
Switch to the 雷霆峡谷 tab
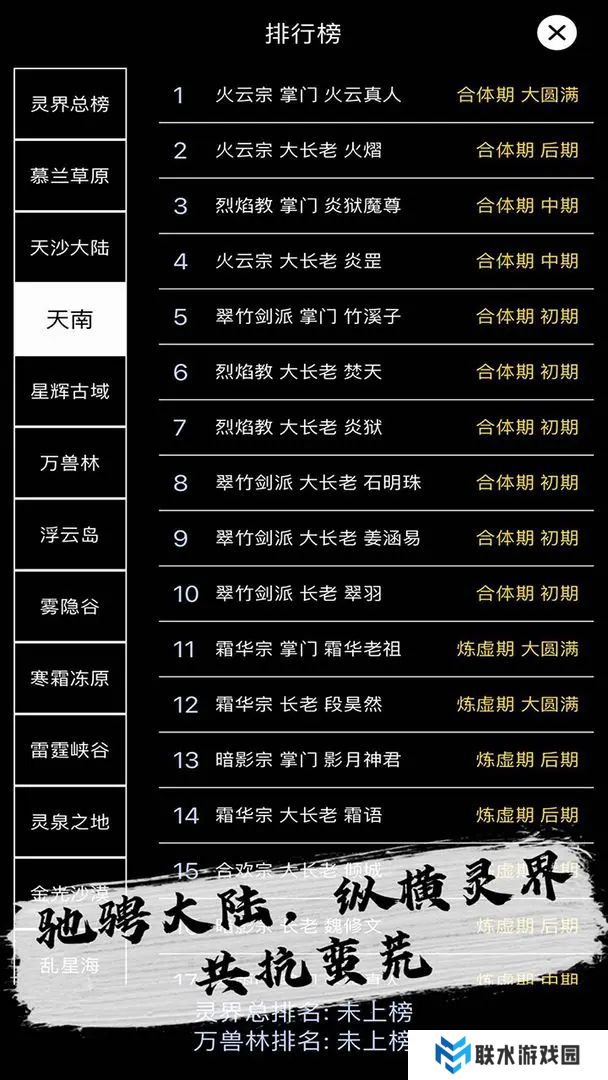pos(70,750)
